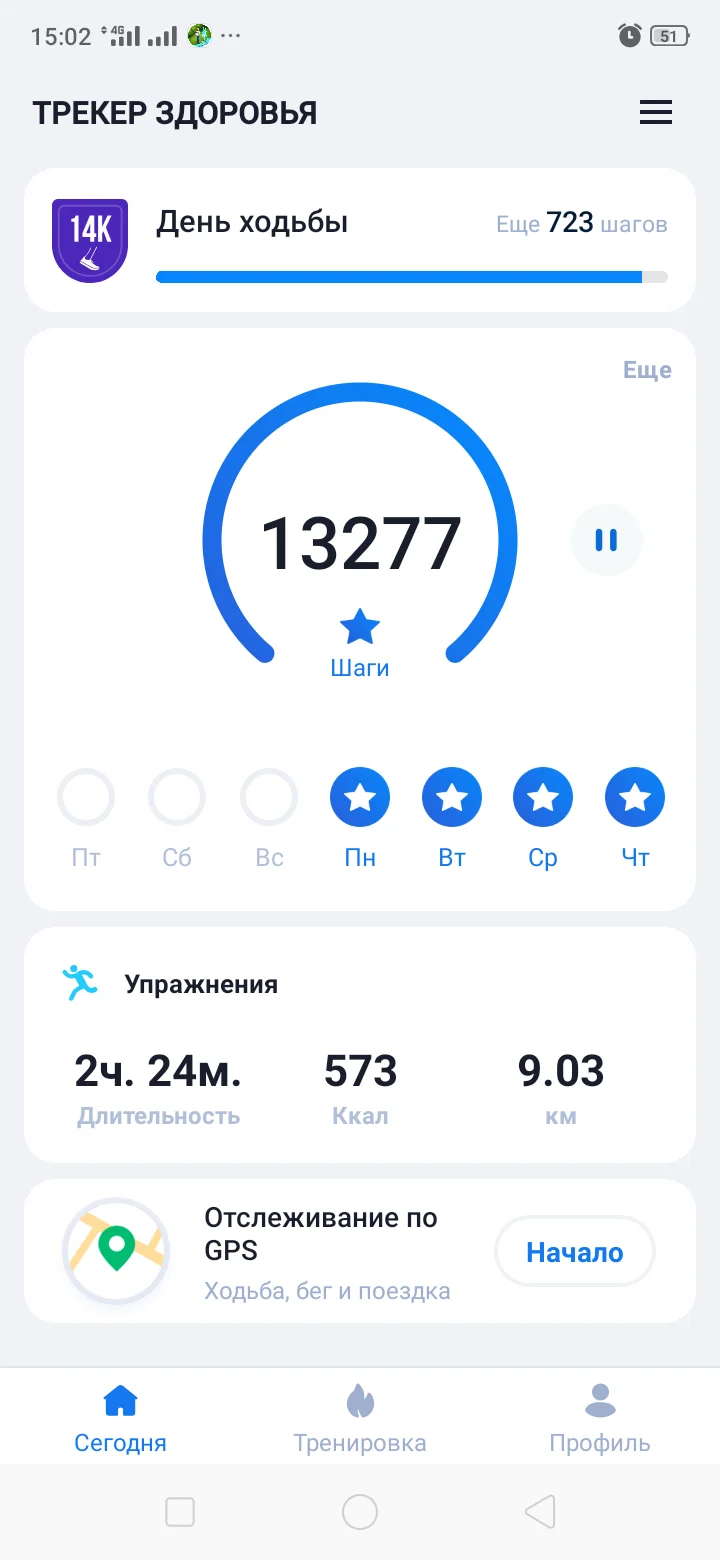Open the hamburger menu

656,113
